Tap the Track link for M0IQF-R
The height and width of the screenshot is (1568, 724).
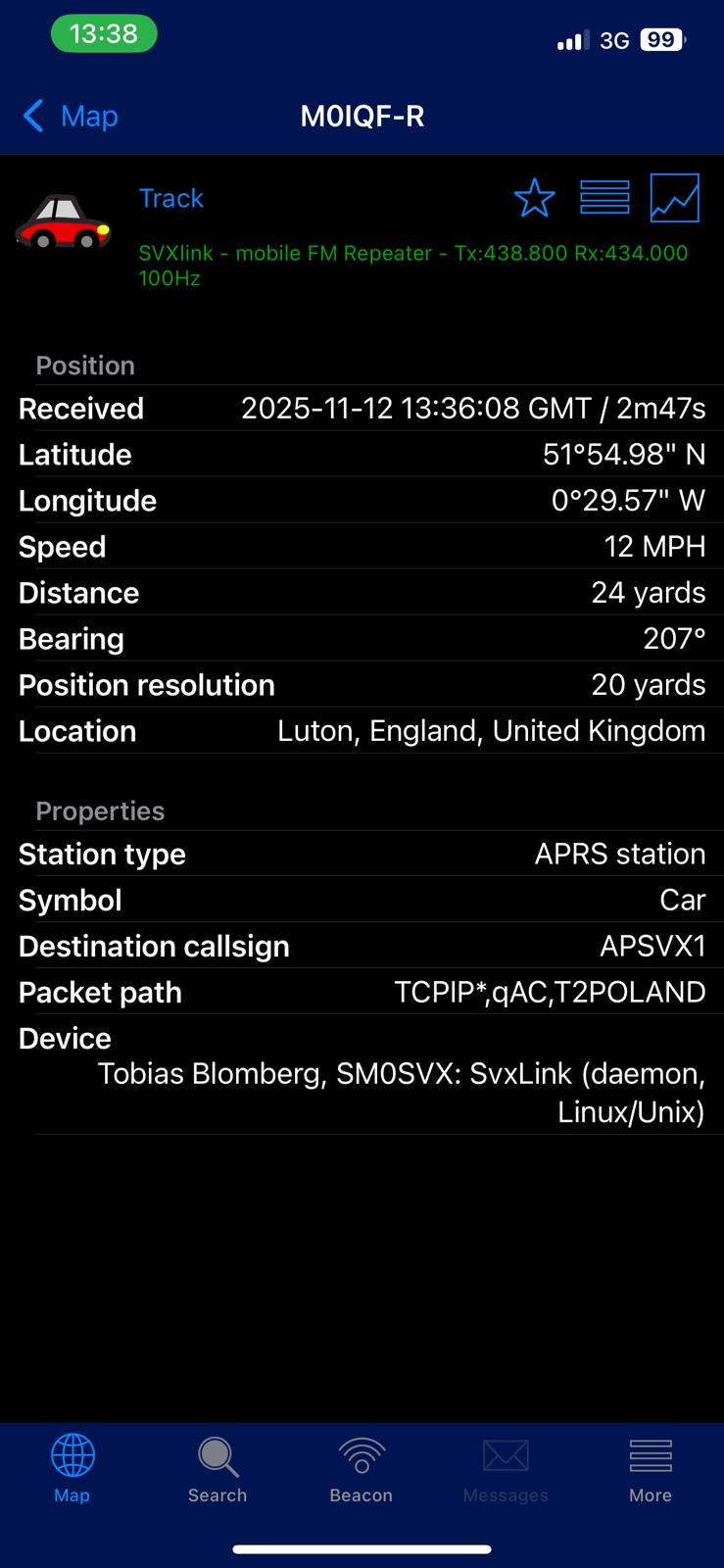click(170, 198)
